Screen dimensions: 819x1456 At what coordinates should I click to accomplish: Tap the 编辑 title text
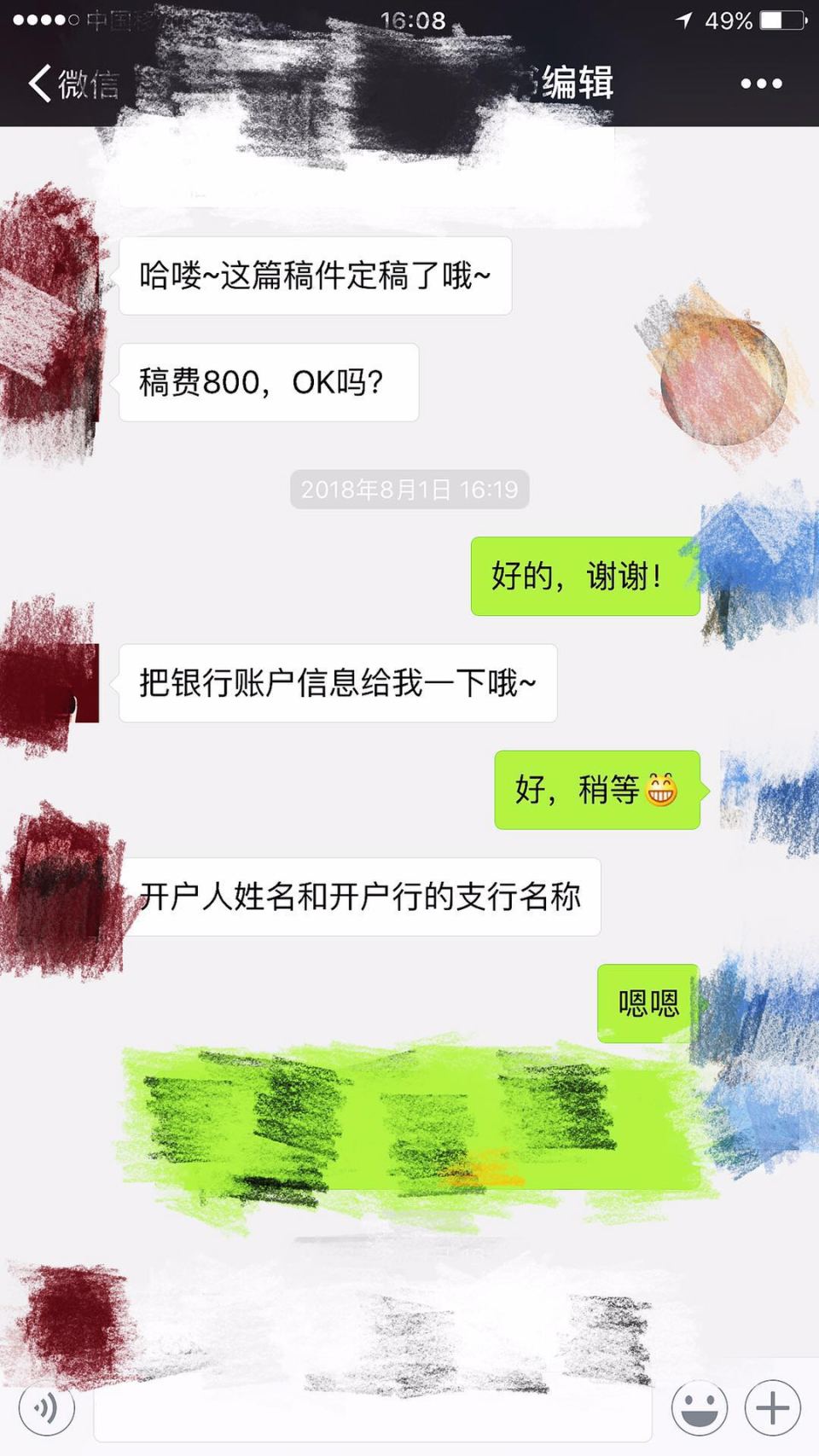[578, 83]
